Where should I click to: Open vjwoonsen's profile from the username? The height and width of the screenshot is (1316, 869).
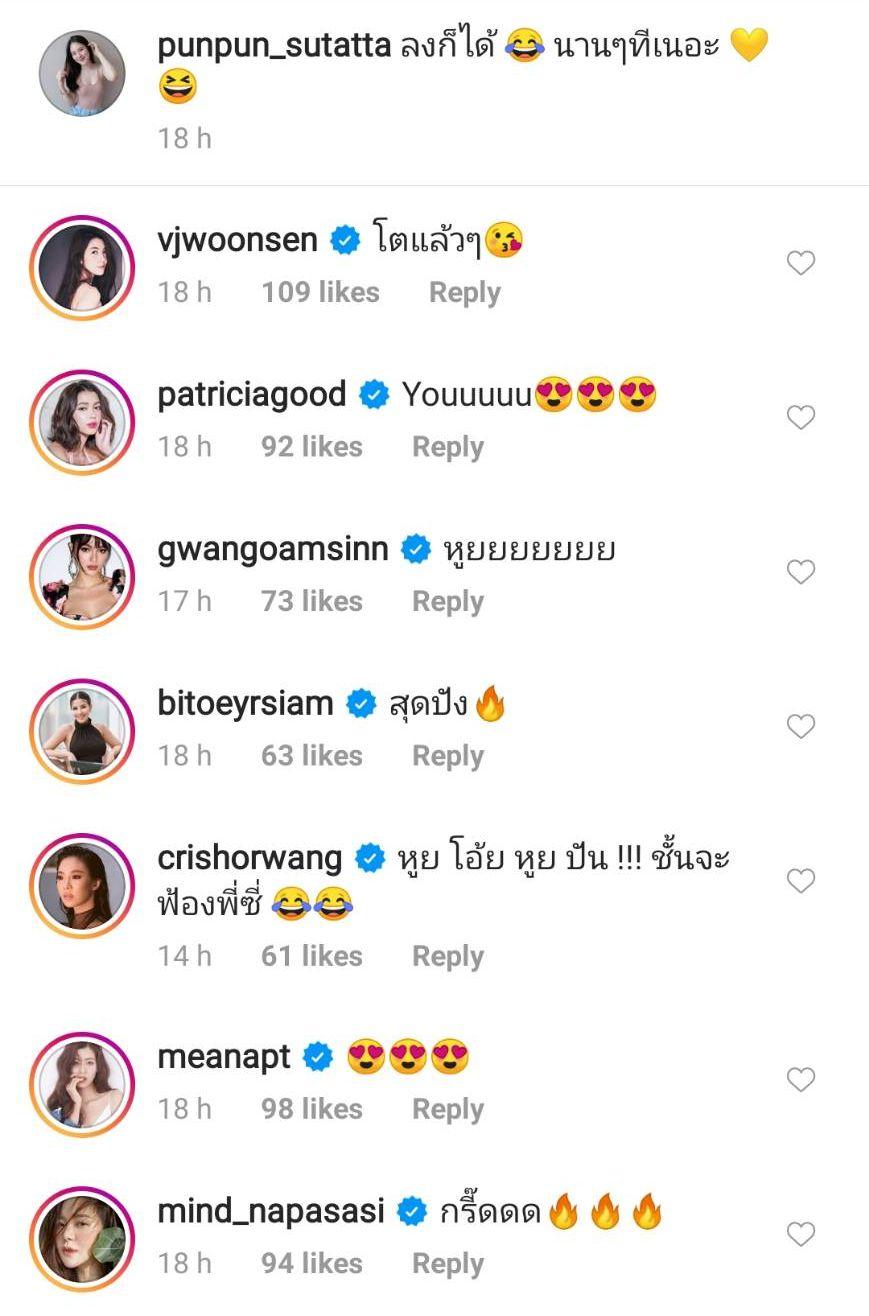[237, 240]
